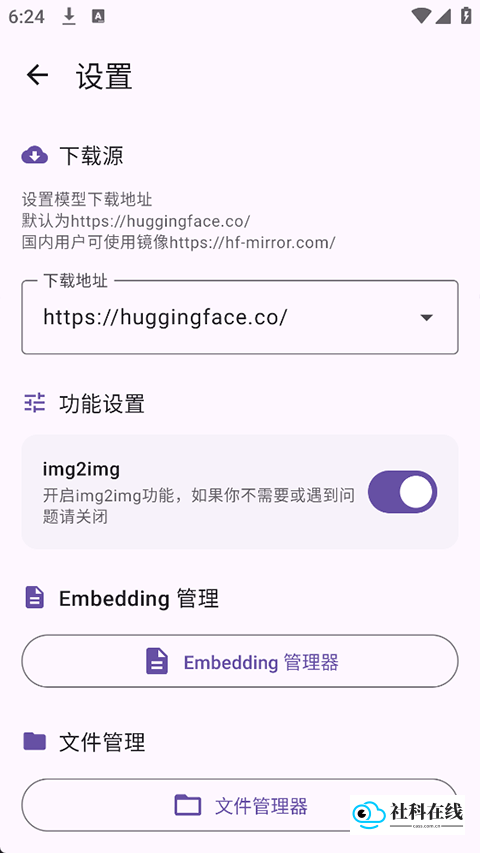This screenshot has height=853, width=480.
Task: Go back from the 设置 screen
Action: point(38,75)
